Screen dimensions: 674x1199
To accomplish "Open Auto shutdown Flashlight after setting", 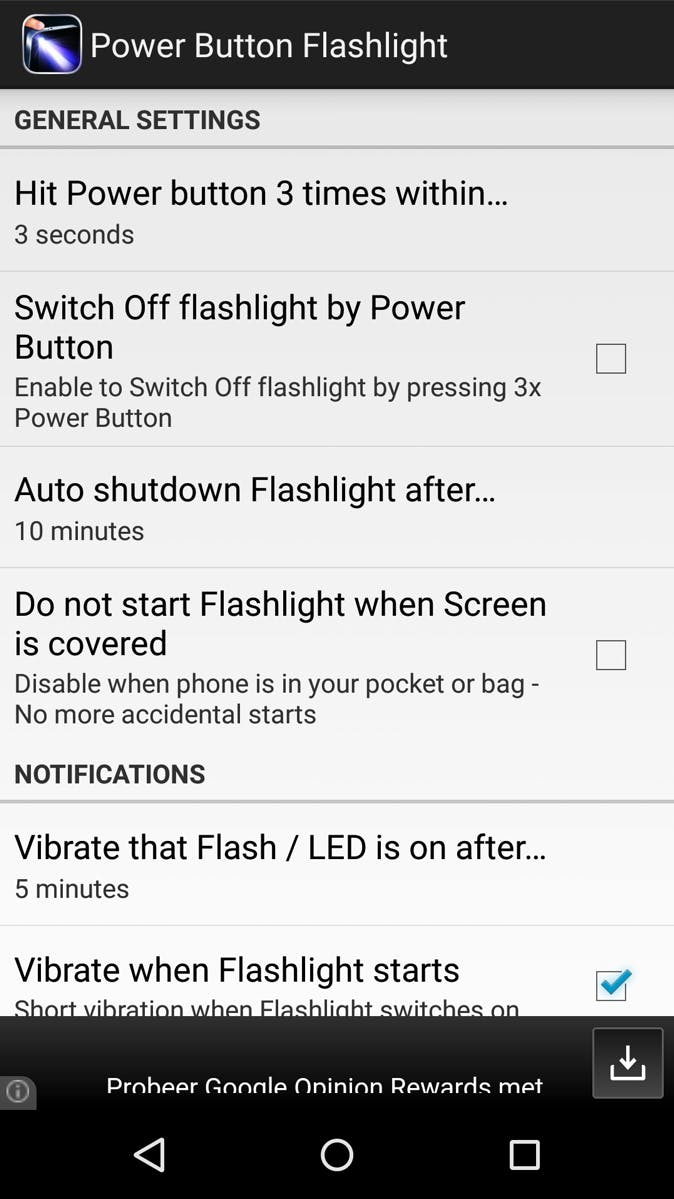I will tap(255, 507).
